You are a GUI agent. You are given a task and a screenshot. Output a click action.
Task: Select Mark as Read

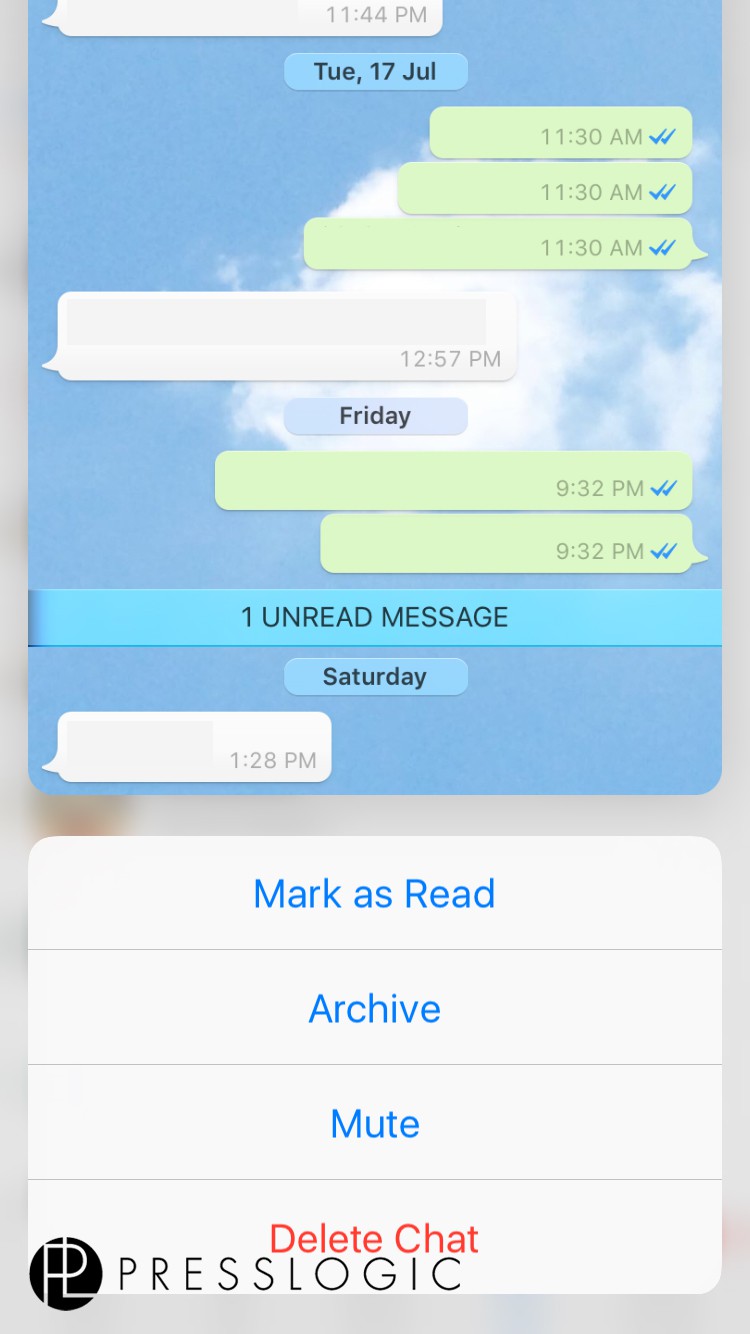374,893
